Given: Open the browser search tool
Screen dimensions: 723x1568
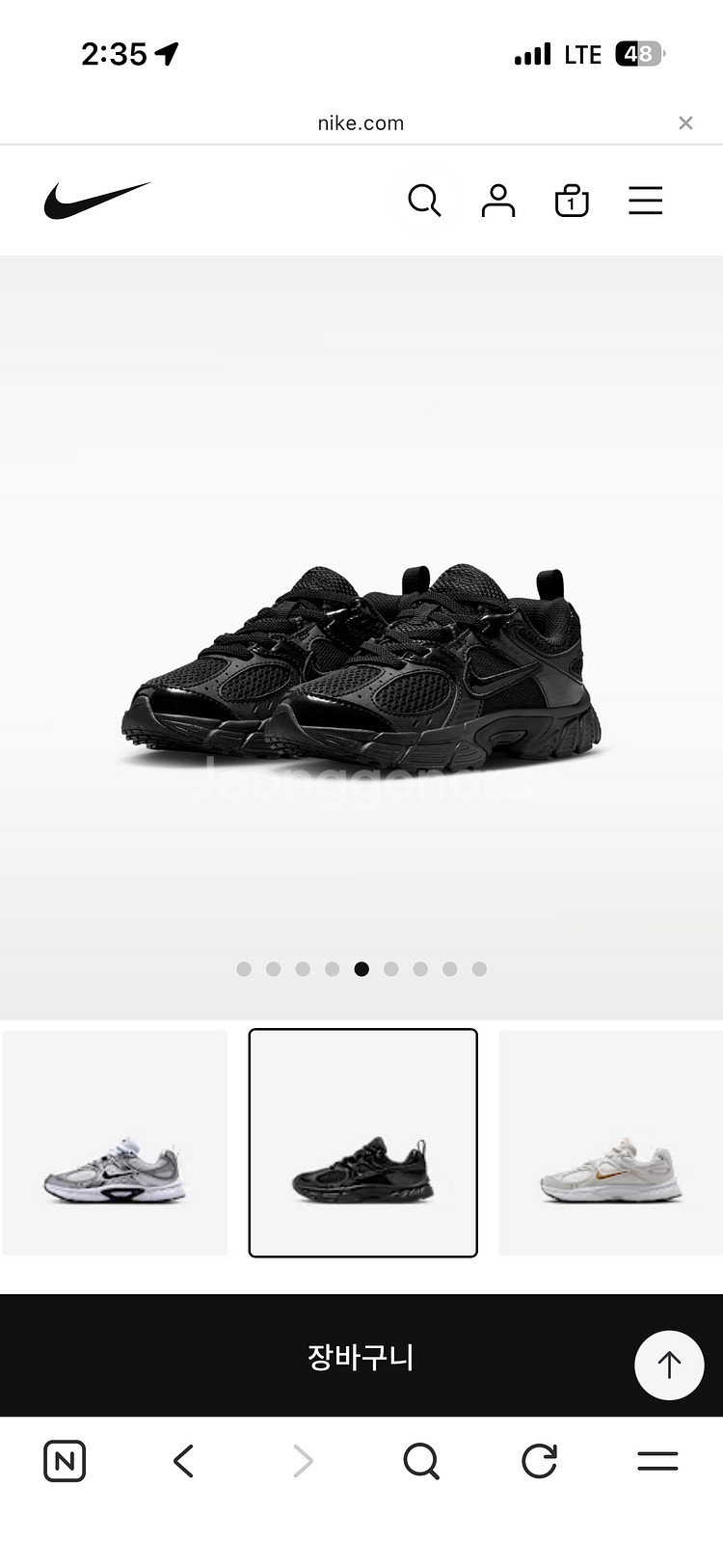Looking at the screenshot, I should (421, 1461).
